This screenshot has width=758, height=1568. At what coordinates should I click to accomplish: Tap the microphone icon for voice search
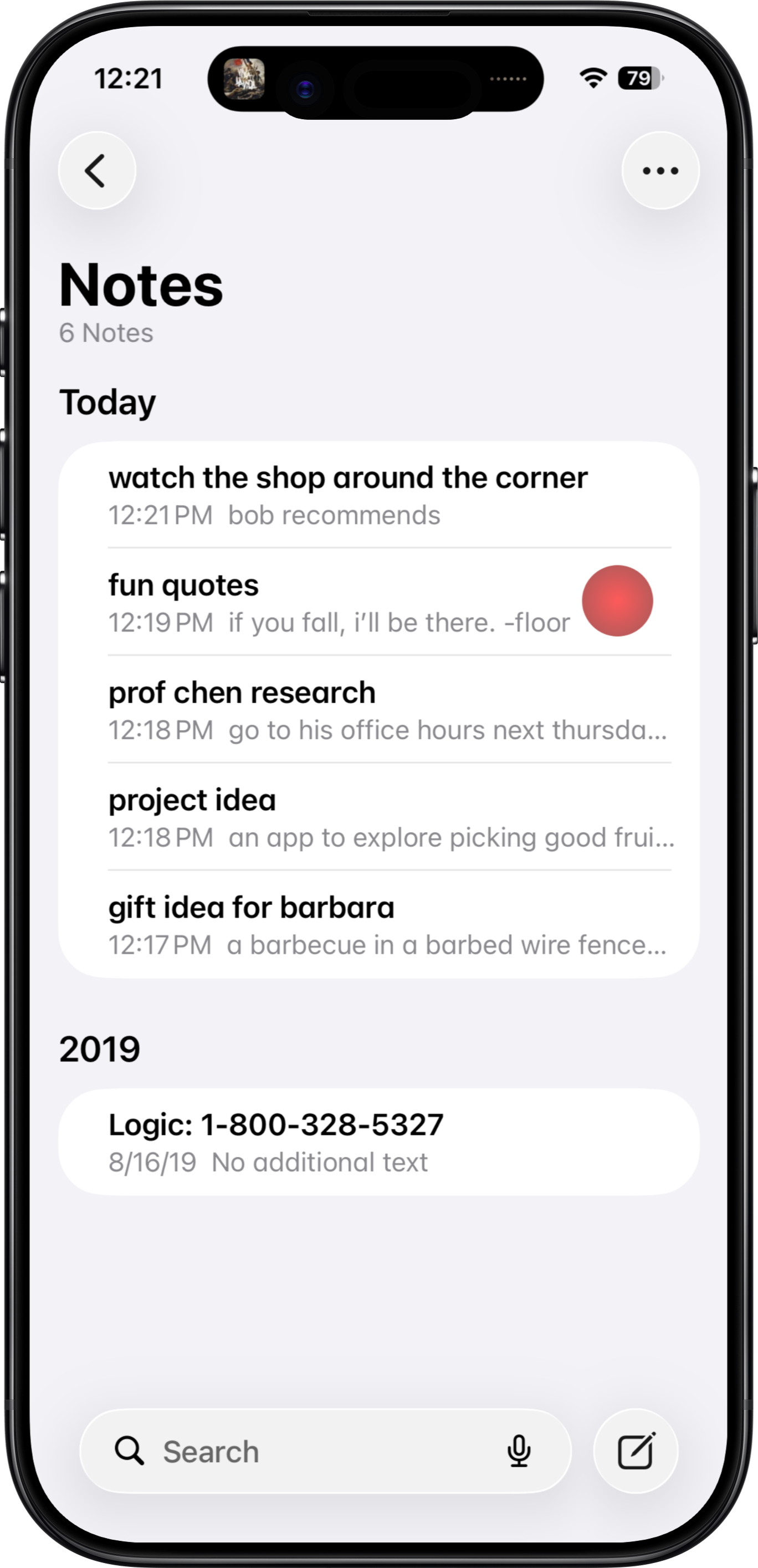pos(520,1450)
